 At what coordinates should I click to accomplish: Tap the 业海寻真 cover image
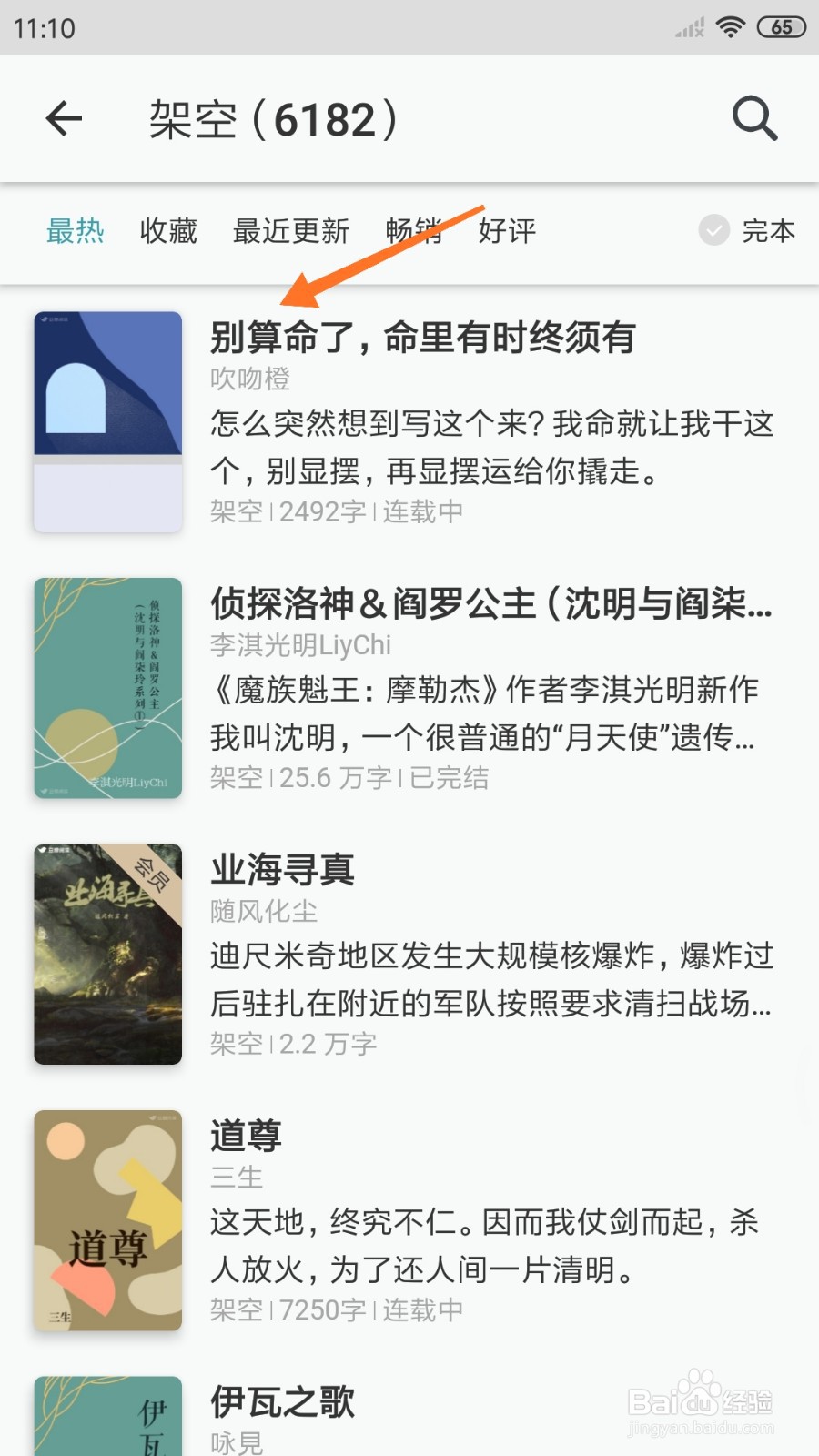click(x=106, y=954)
